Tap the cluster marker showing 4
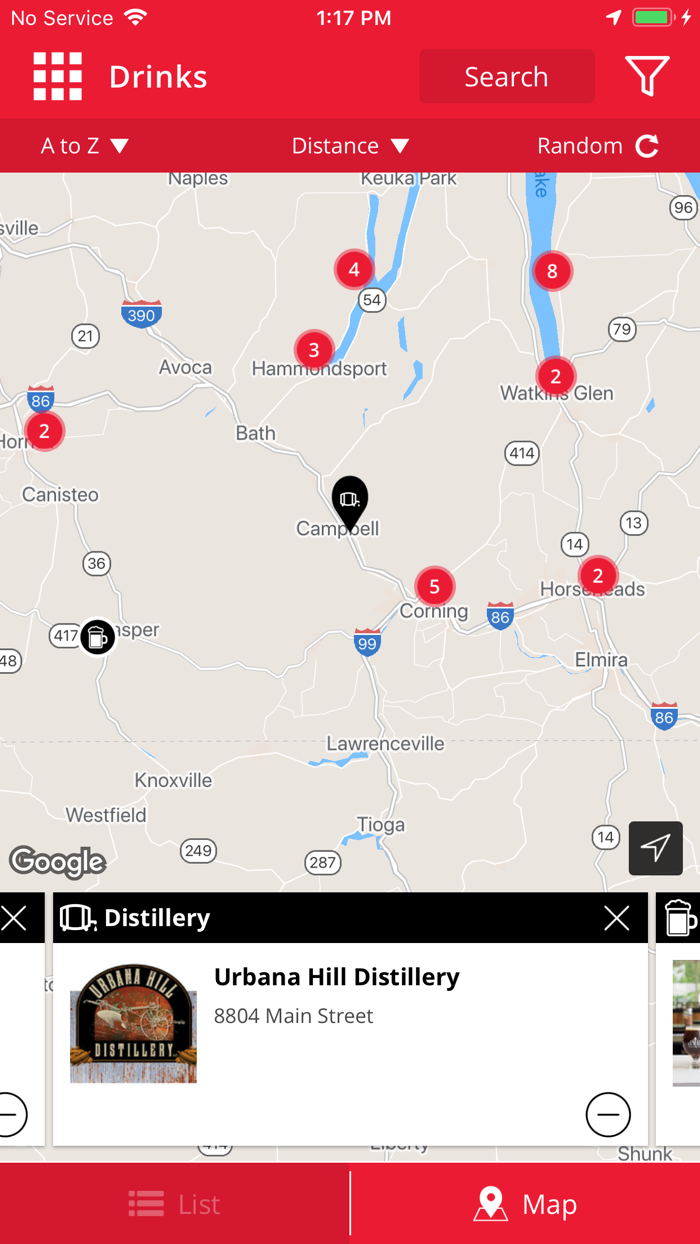Viewport: 700px width, 1244px height. click(x=354, y=269)
